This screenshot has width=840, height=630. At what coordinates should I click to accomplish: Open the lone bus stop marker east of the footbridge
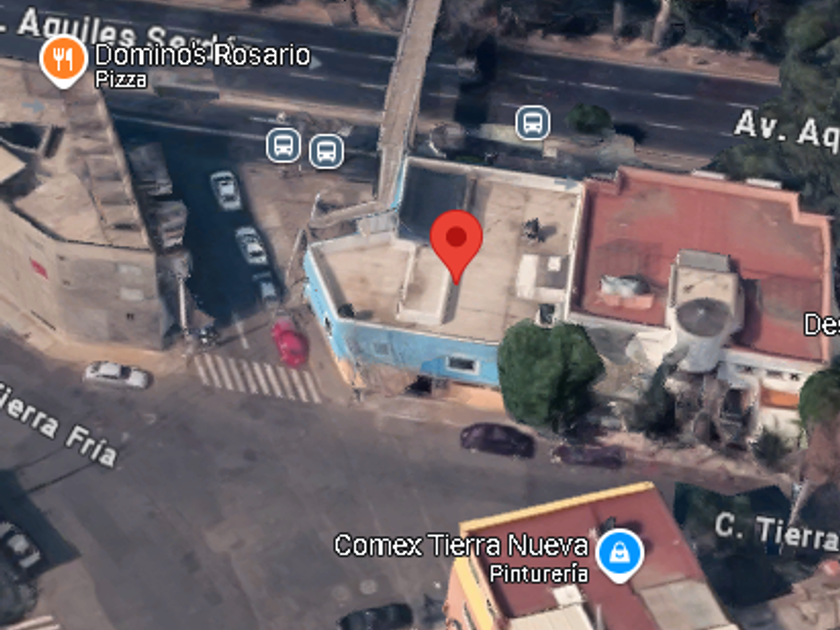click(x=532, y=123)
